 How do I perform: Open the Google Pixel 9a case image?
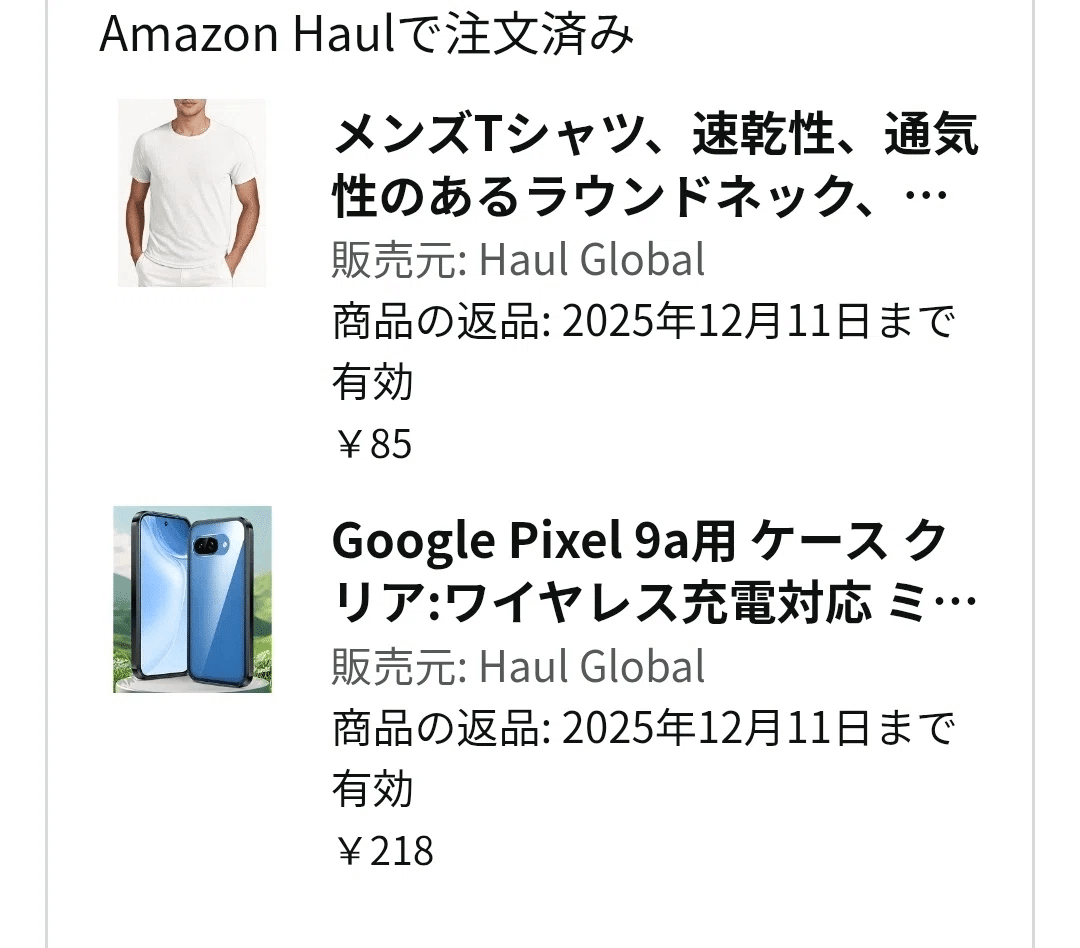coord(192,599)
